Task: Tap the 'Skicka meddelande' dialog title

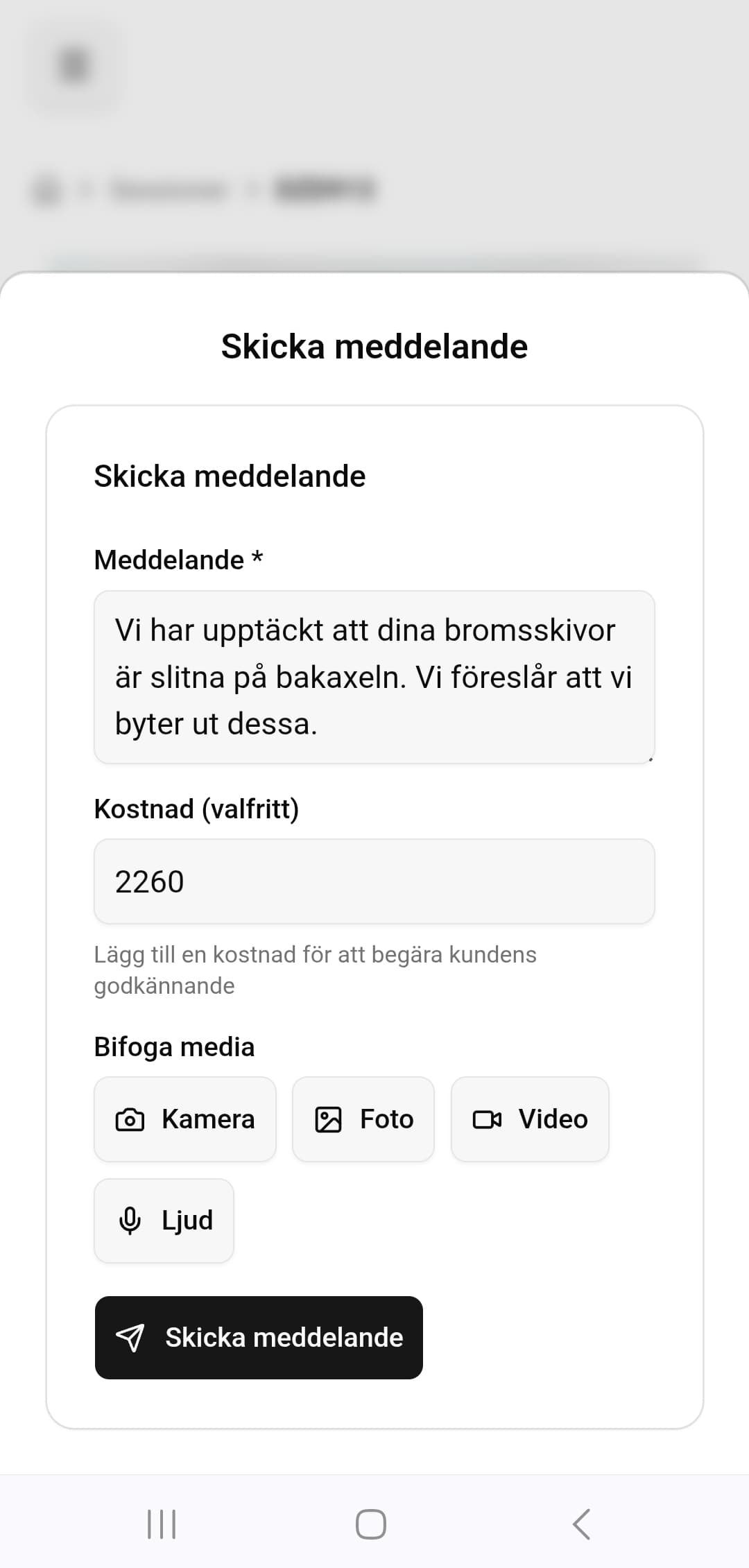Action: click(374, 346)
